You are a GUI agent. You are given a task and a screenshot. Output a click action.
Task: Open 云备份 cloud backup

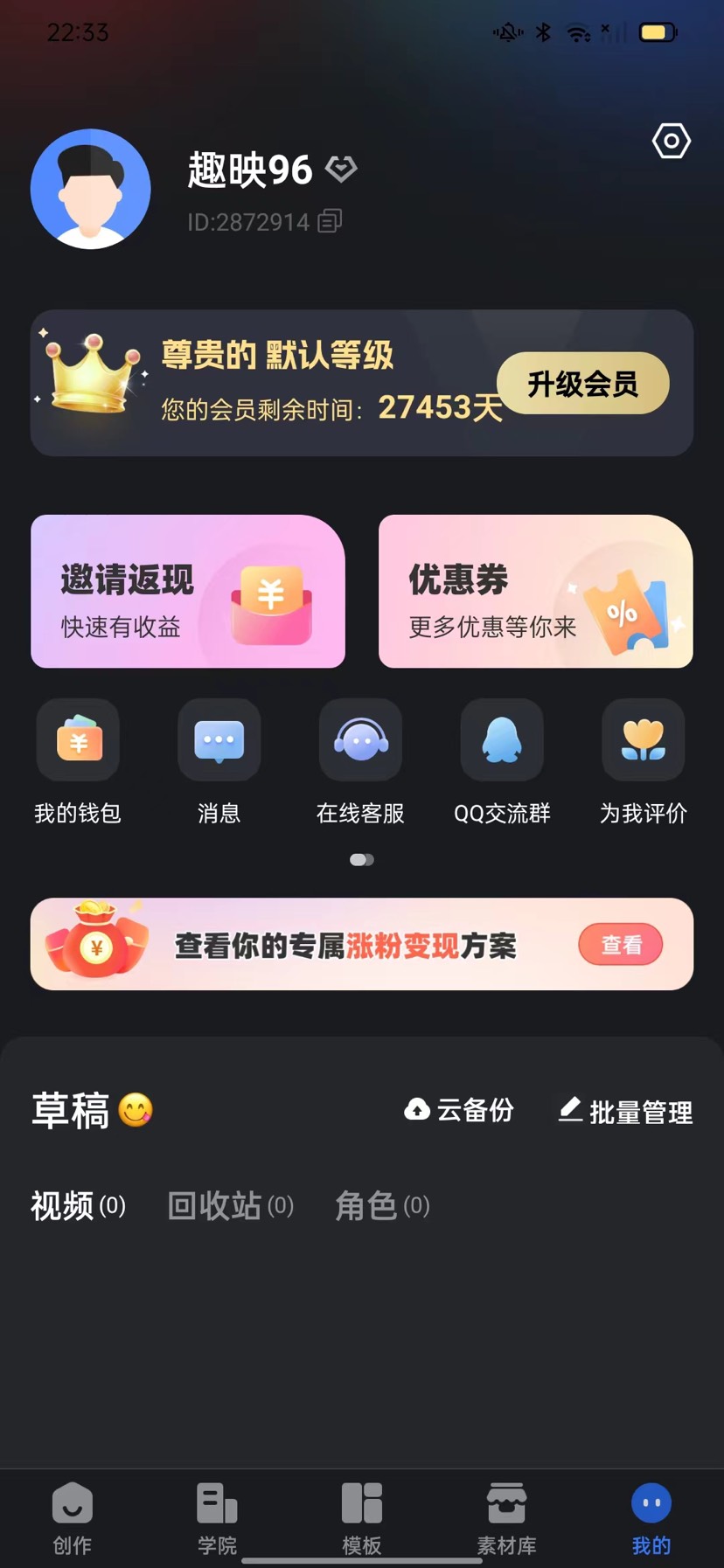[459, 1110]
